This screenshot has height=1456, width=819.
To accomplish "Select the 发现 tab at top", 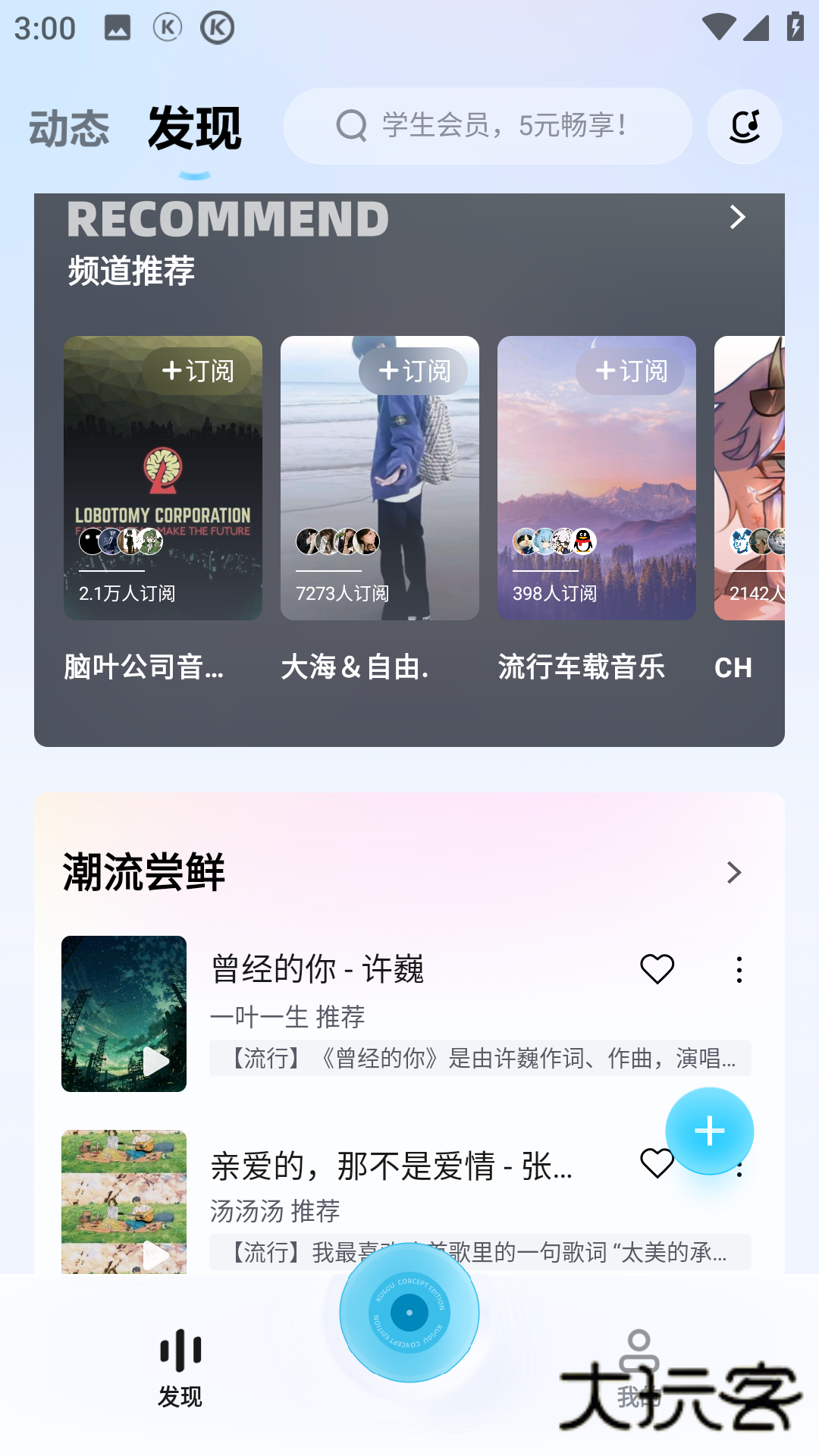I will (195, 127).
